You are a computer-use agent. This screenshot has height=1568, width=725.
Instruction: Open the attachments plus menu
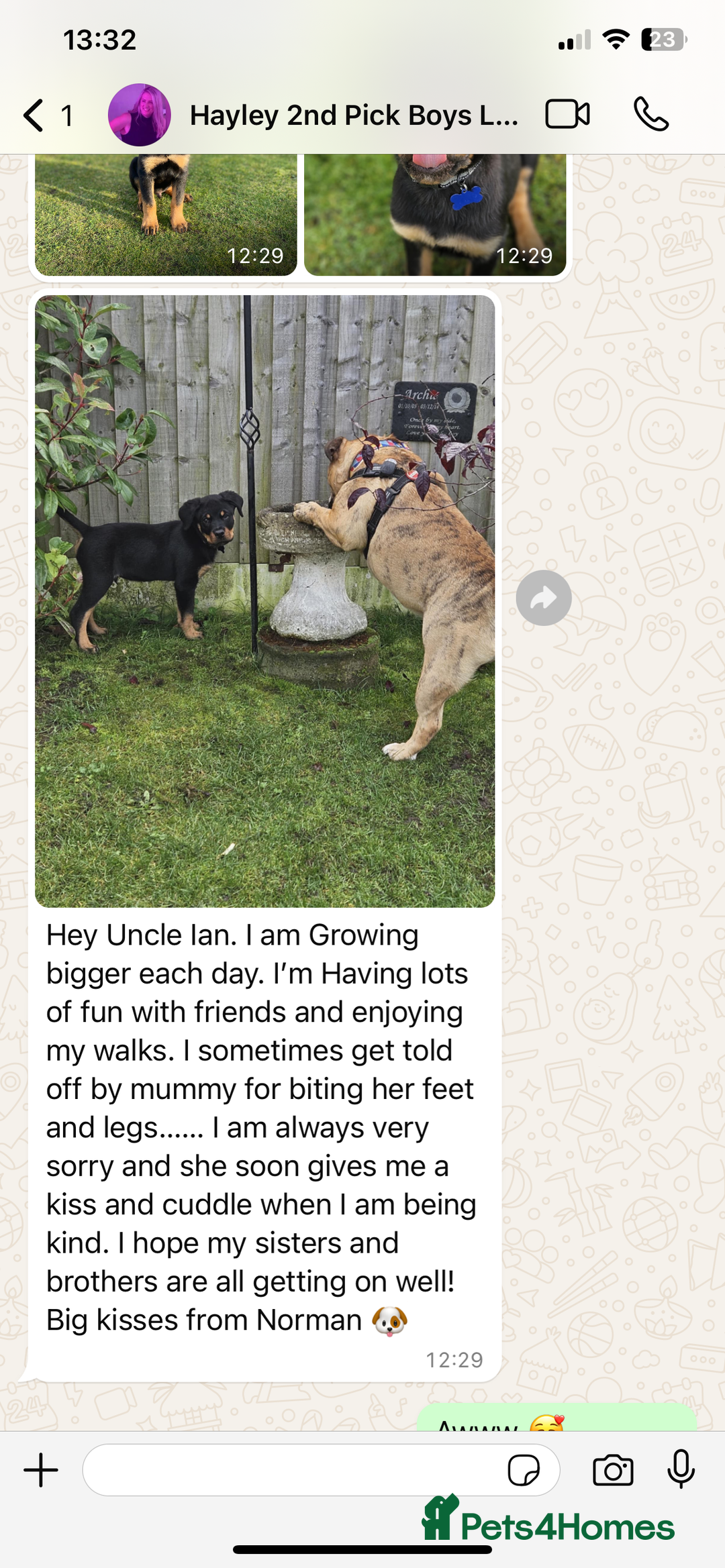pos(42,1470)
